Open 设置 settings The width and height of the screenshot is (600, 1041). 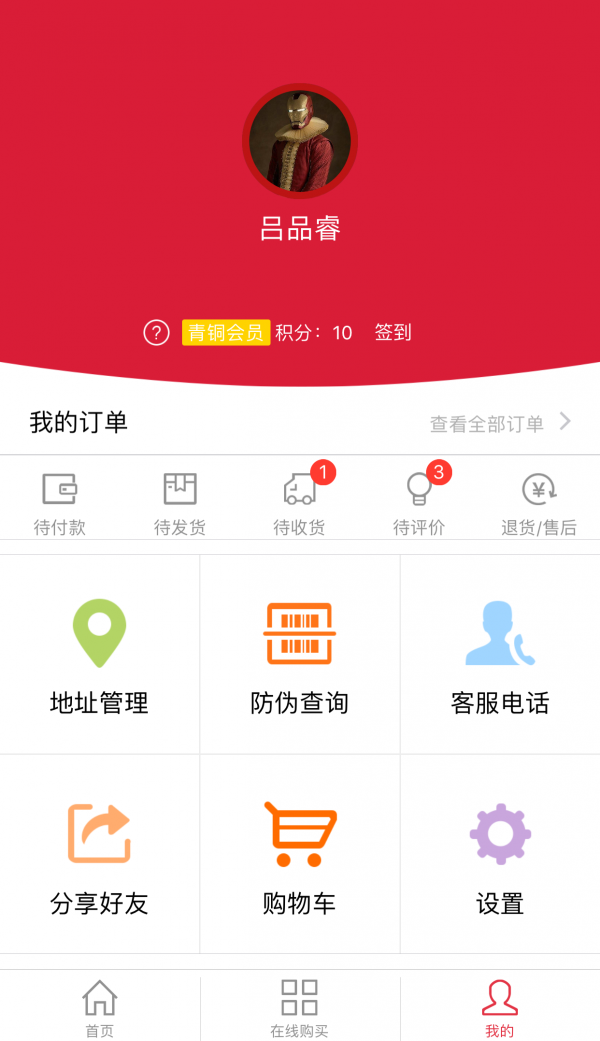click(x=500, y=855)
